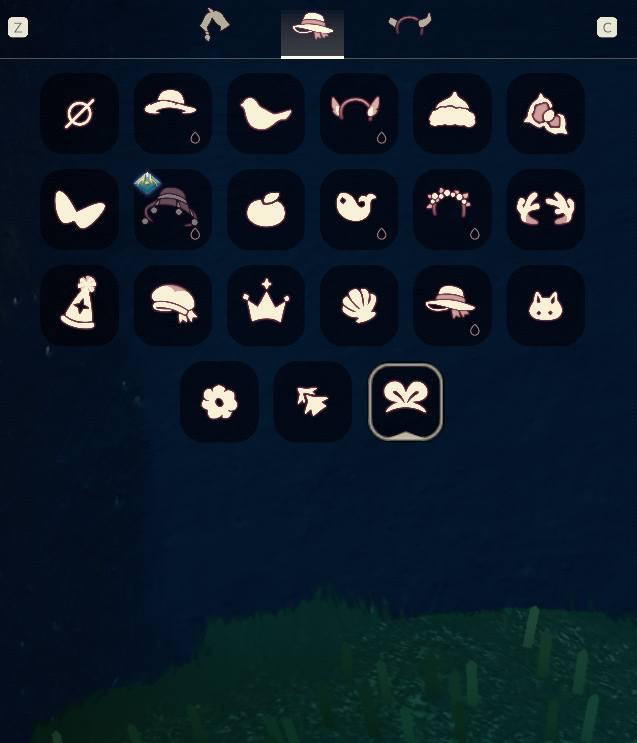Equip the seashell accessory

tap(359, 305)
